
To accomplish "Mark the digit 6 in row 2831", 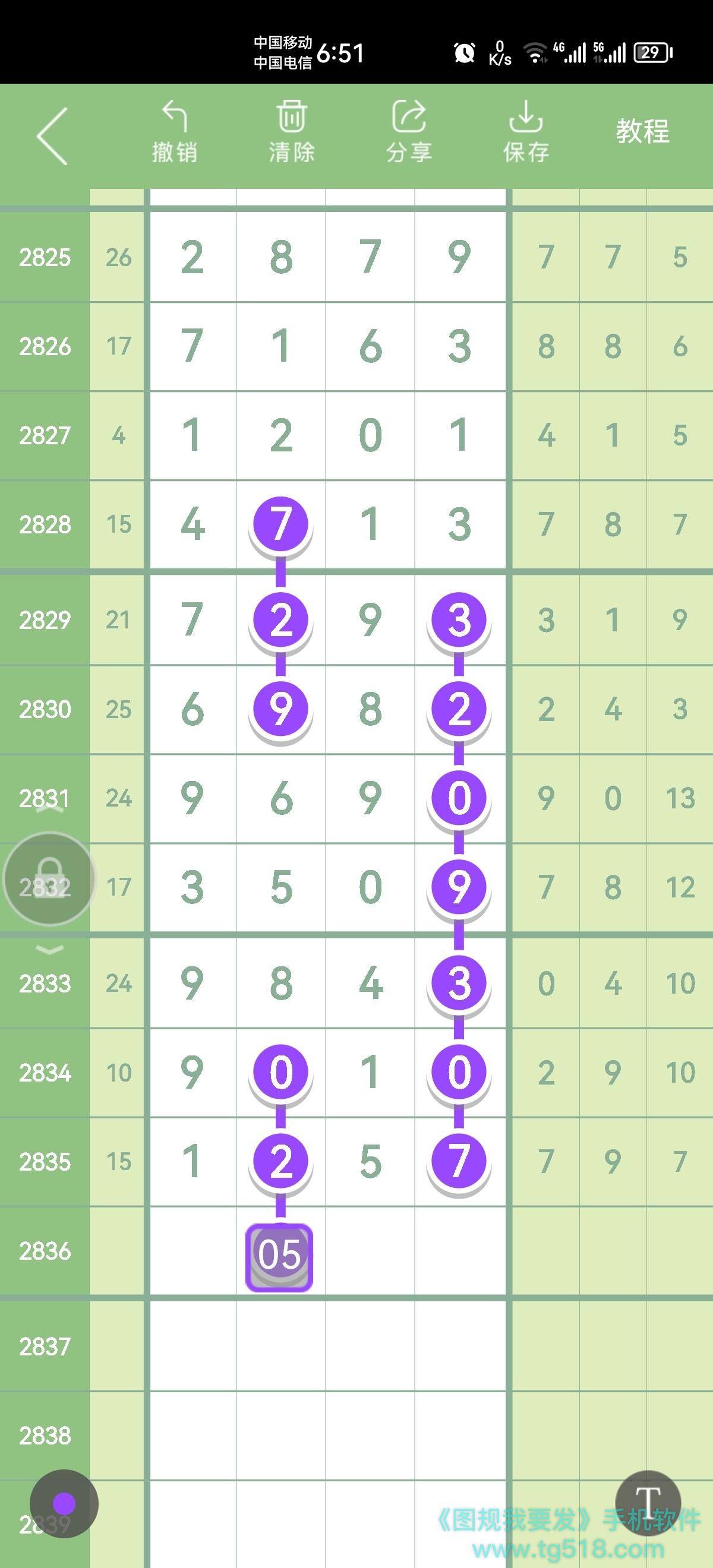I will (x=280, y=798).
